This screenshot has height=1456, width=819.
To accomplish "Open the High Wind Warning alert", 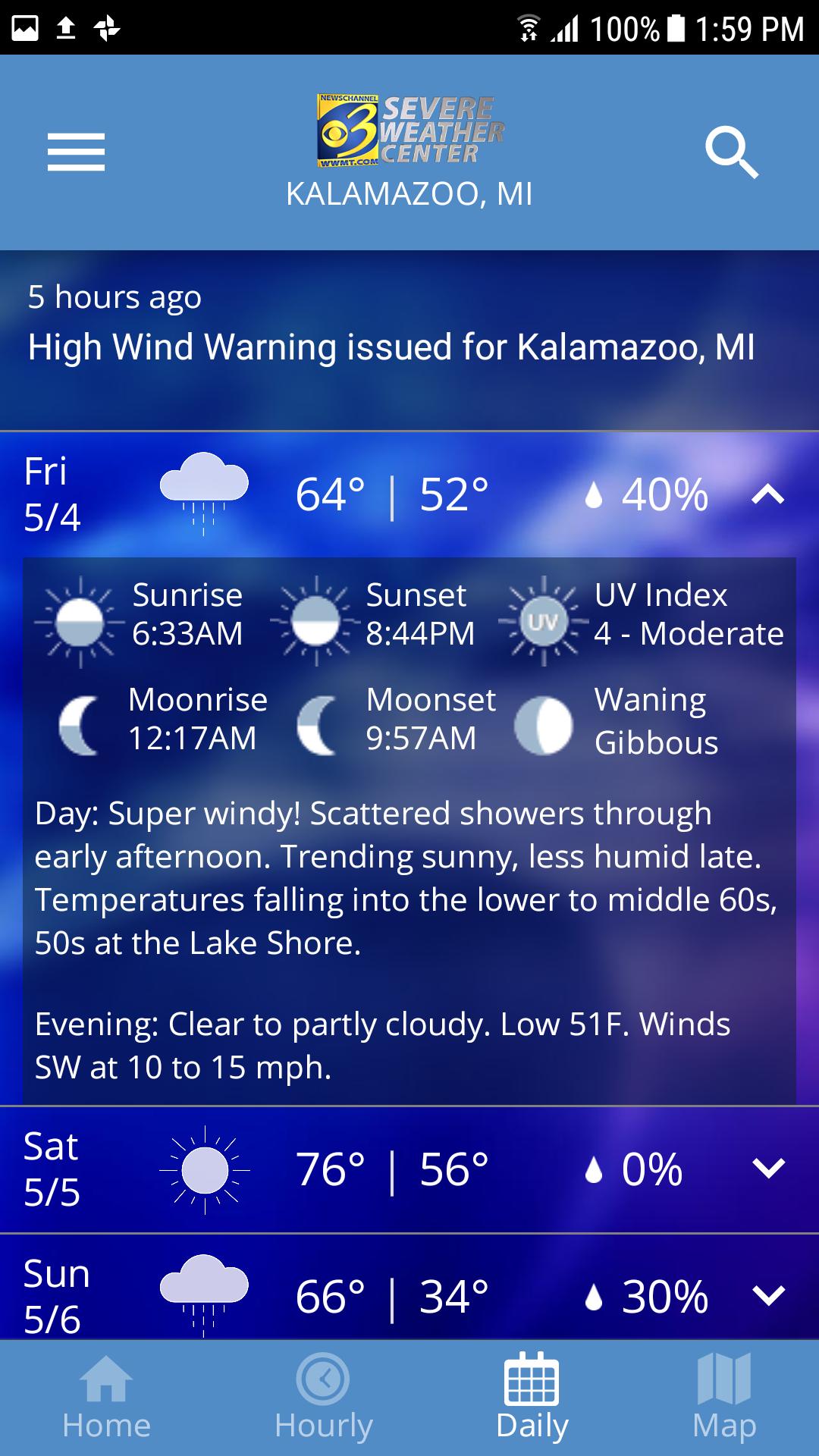I will (x=391, y=347).
